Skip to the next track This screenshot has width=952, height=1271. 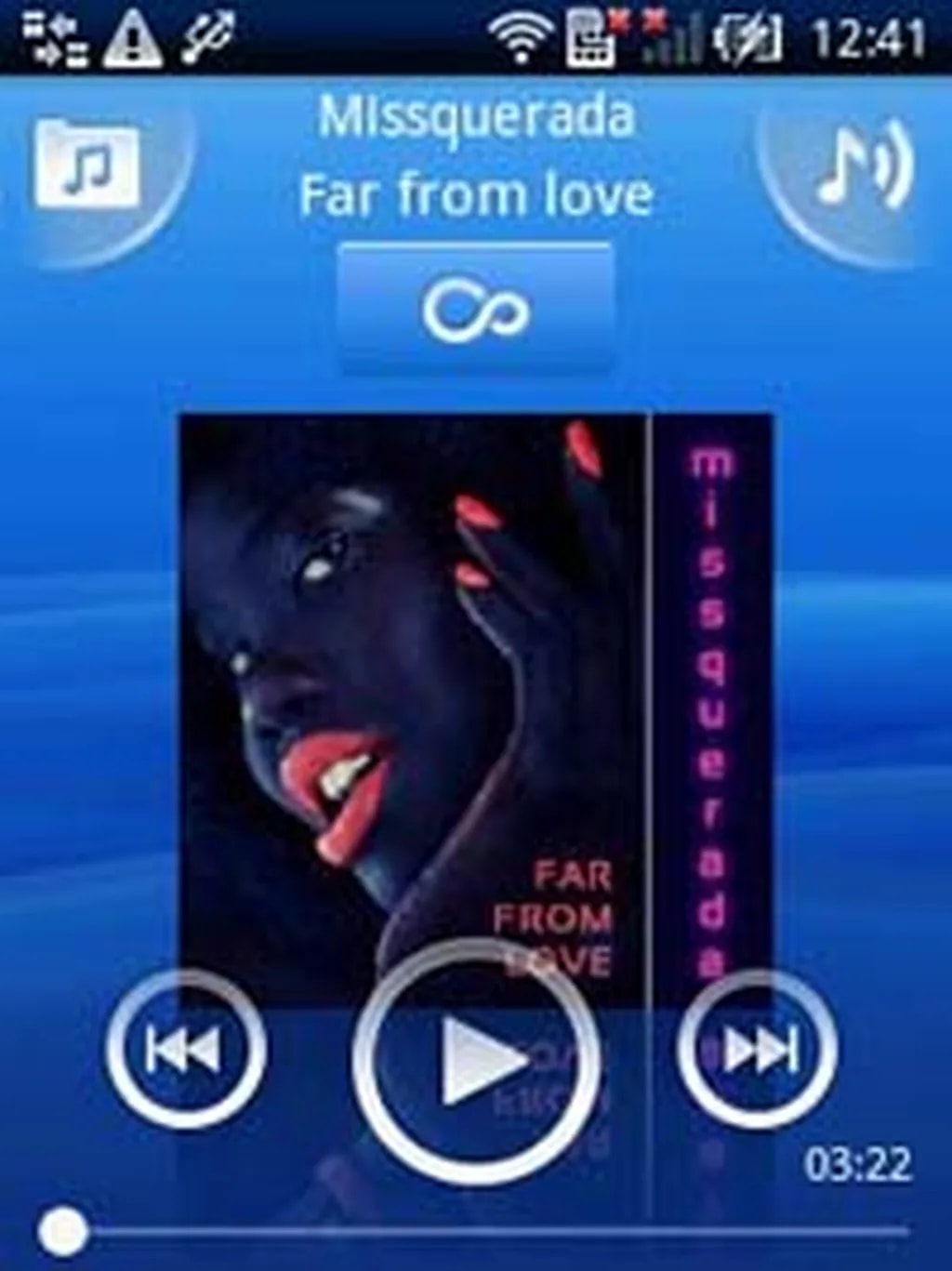tap(758, 1050)
